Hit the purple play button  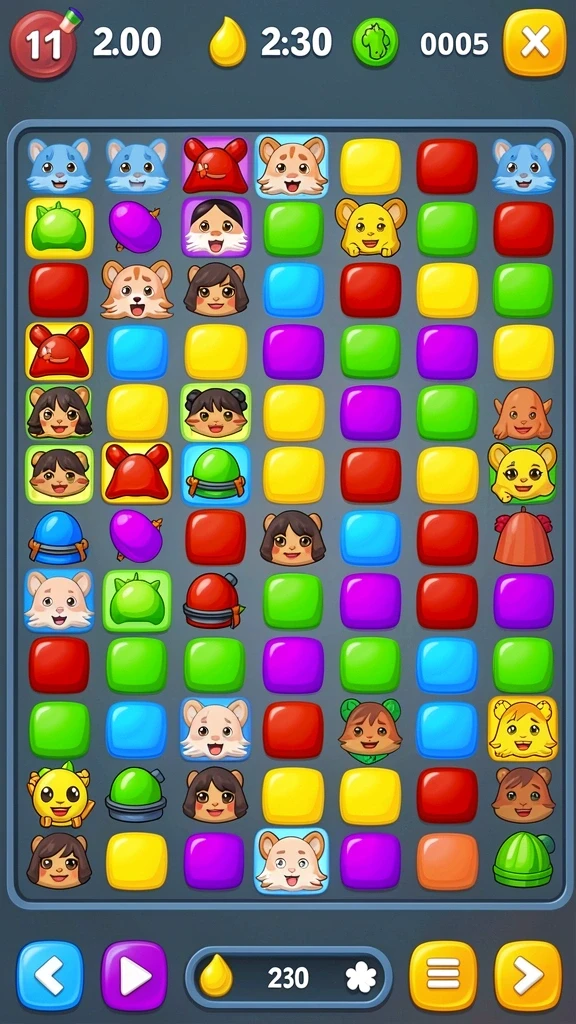click(135, 976)
